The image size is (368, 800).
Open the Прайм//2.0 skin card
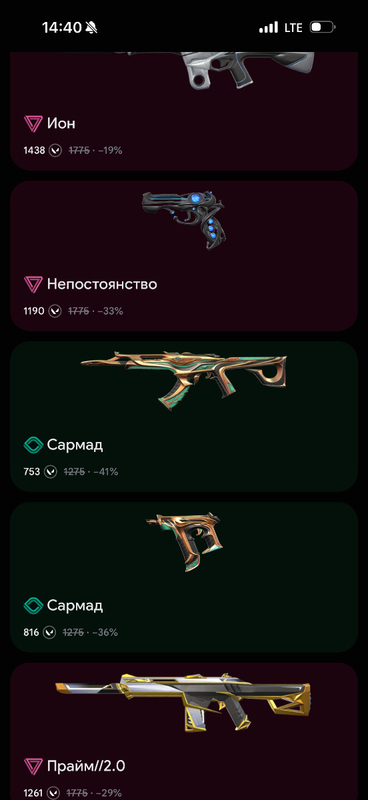point(184,731)
